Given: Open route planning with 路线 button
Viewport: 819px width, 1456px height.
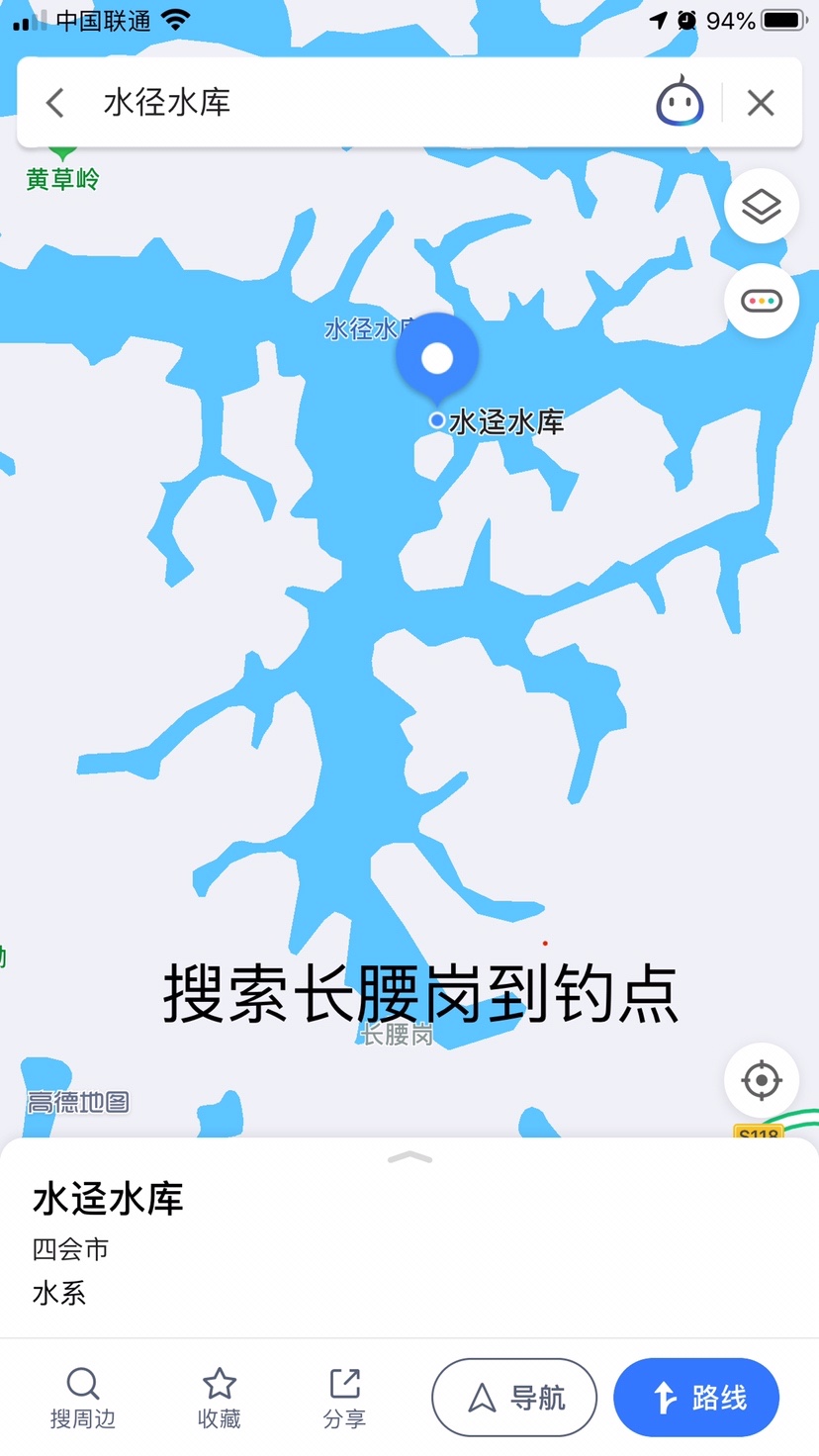Looking at the screenshot, I should coord(696,1397).
